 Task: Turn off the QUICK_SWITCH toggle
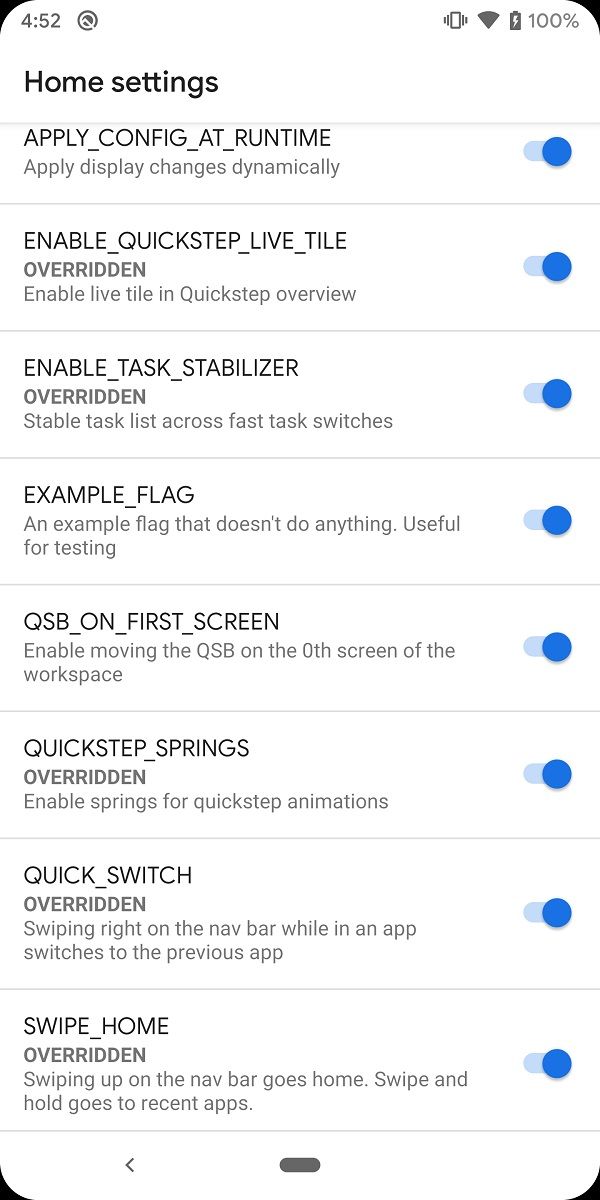tap(547, 912)
